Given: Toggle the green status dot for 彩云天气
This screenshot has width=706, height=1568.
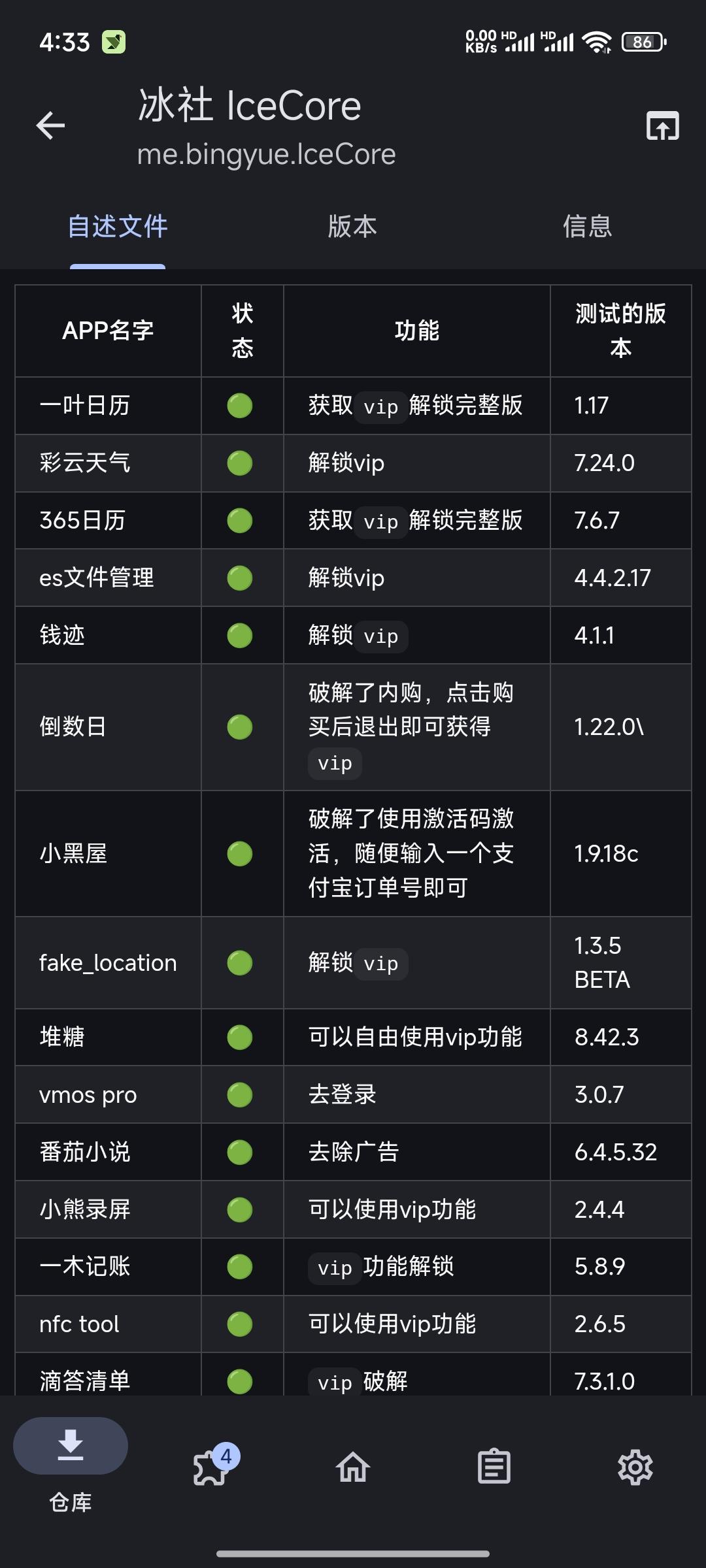Looking at the screenshot, I should click(x=239, y=463).
